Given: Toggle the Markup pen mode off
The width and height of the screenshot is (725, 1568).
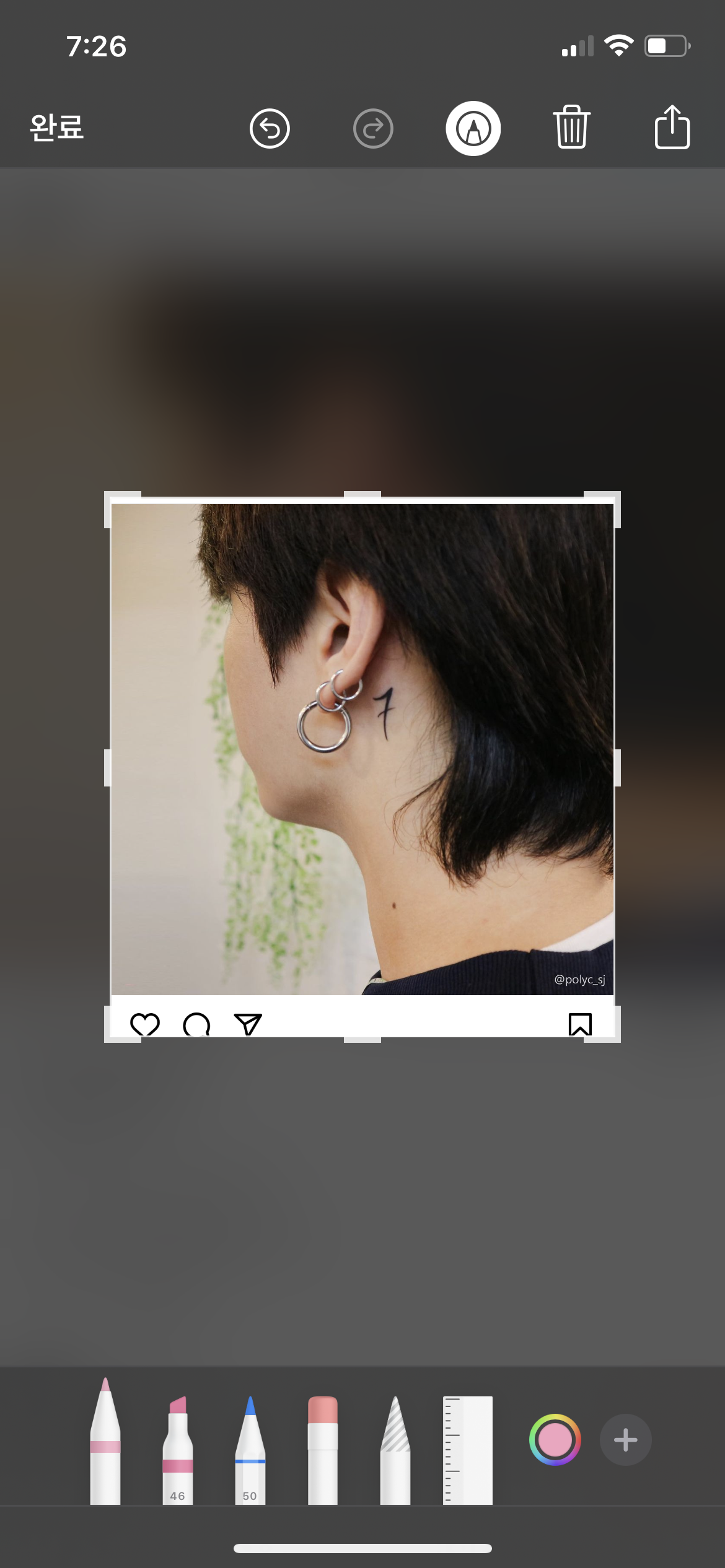Looking at the screenshot, I should click(473, 128).
